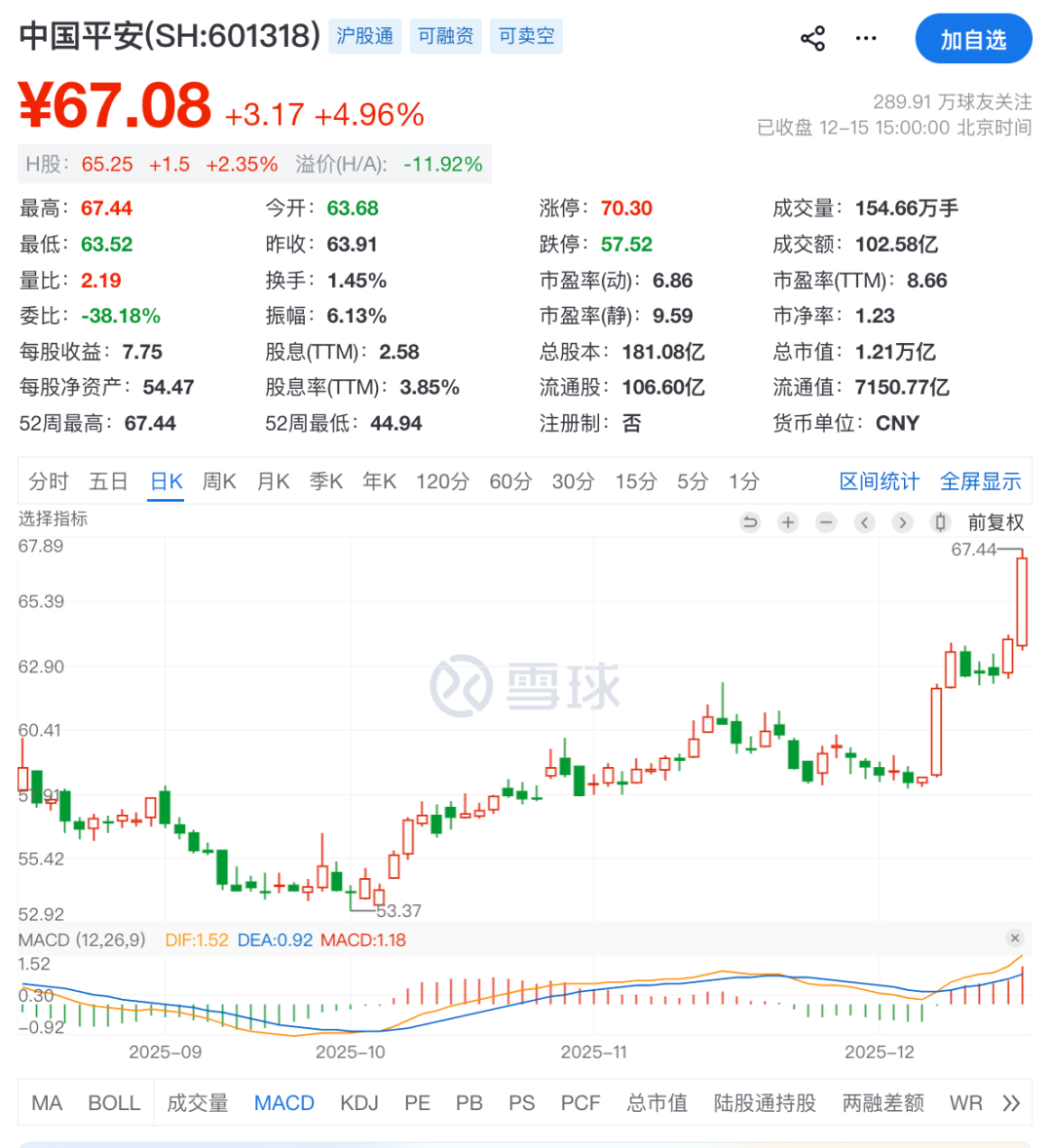Reset the chart with undo arrow icon
This screenshot has height=1148, width=1052.
point(750,522)
